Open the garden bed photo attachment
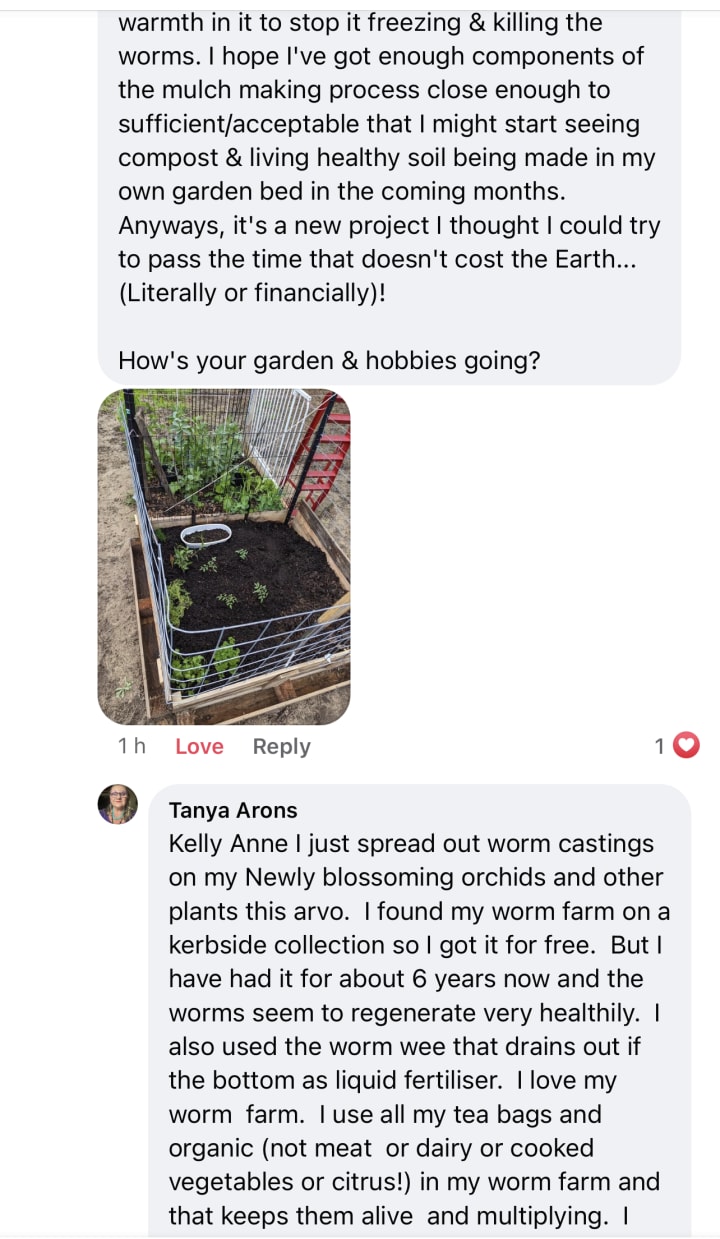The image size is (720, 1239). pyautogui.click(x=224, y=557)
